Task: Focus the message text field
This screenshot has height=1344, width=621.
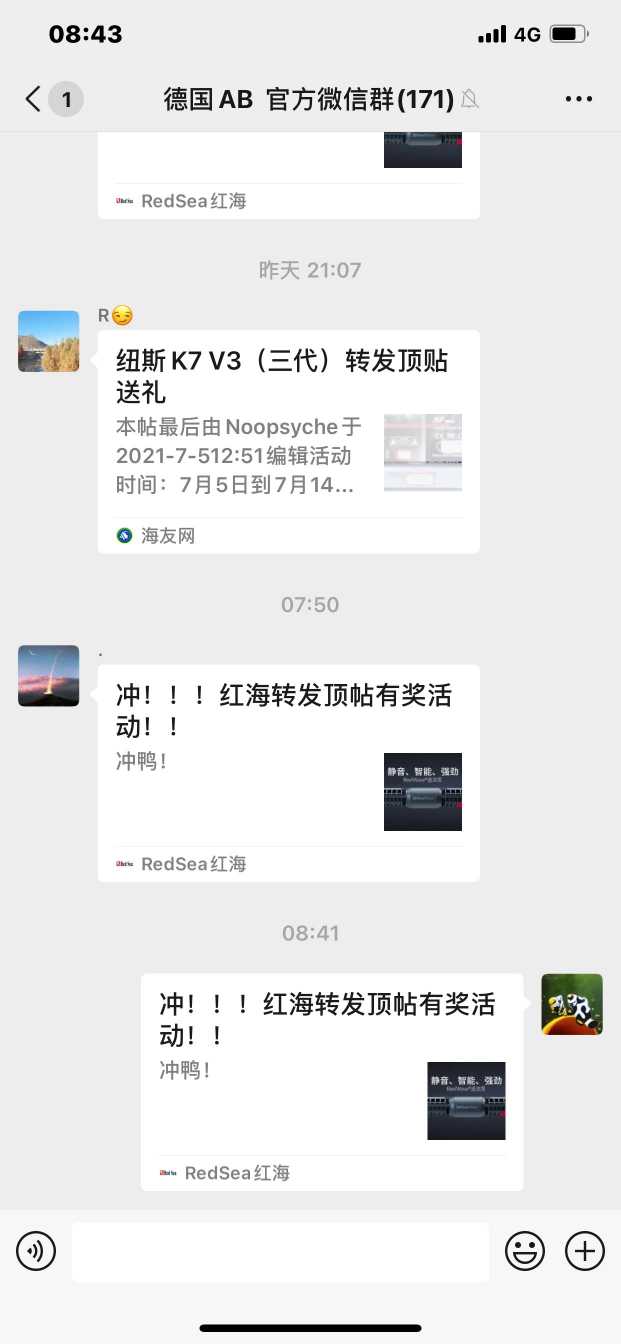Action: [x=280, y=1251]
